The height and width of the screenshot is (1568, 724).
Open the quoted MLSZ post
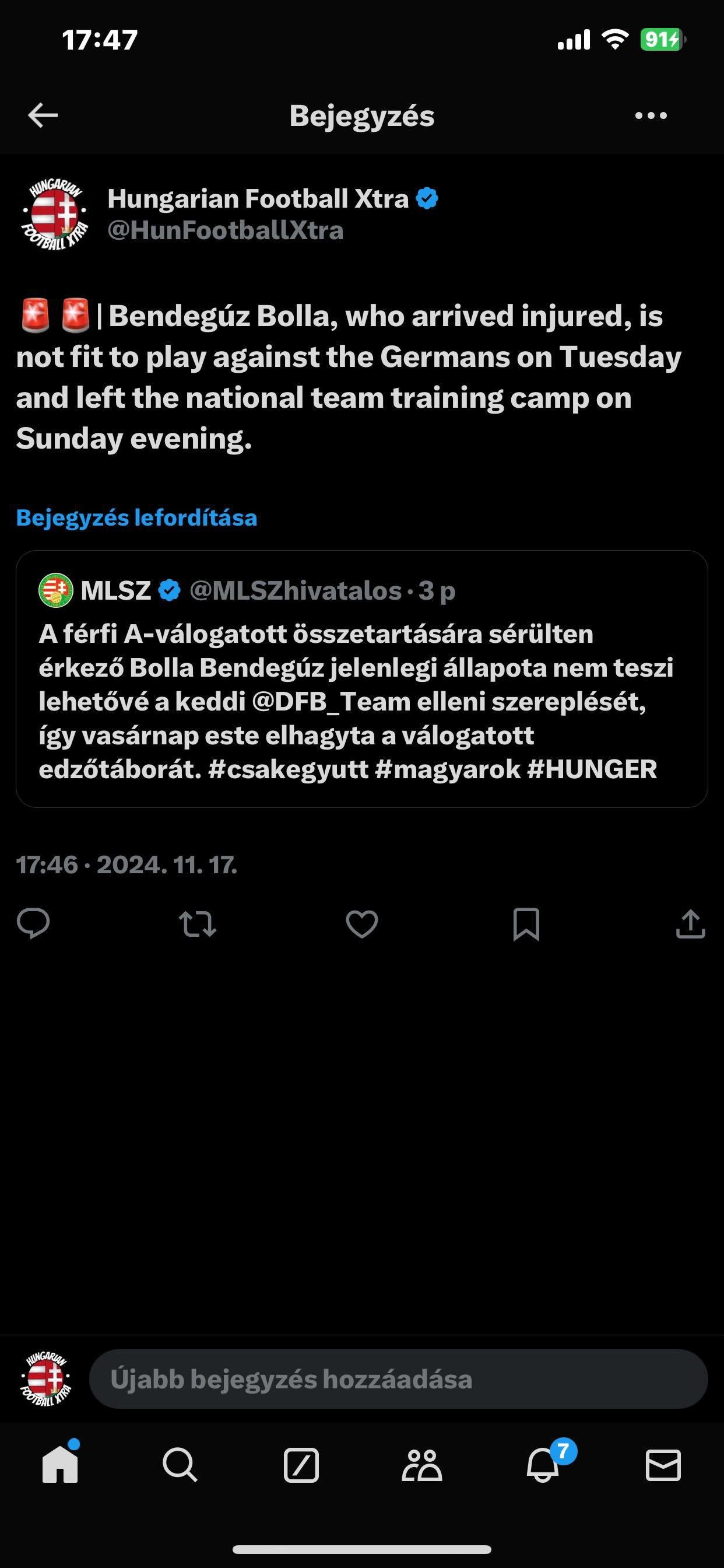click(x=361, y=678)
